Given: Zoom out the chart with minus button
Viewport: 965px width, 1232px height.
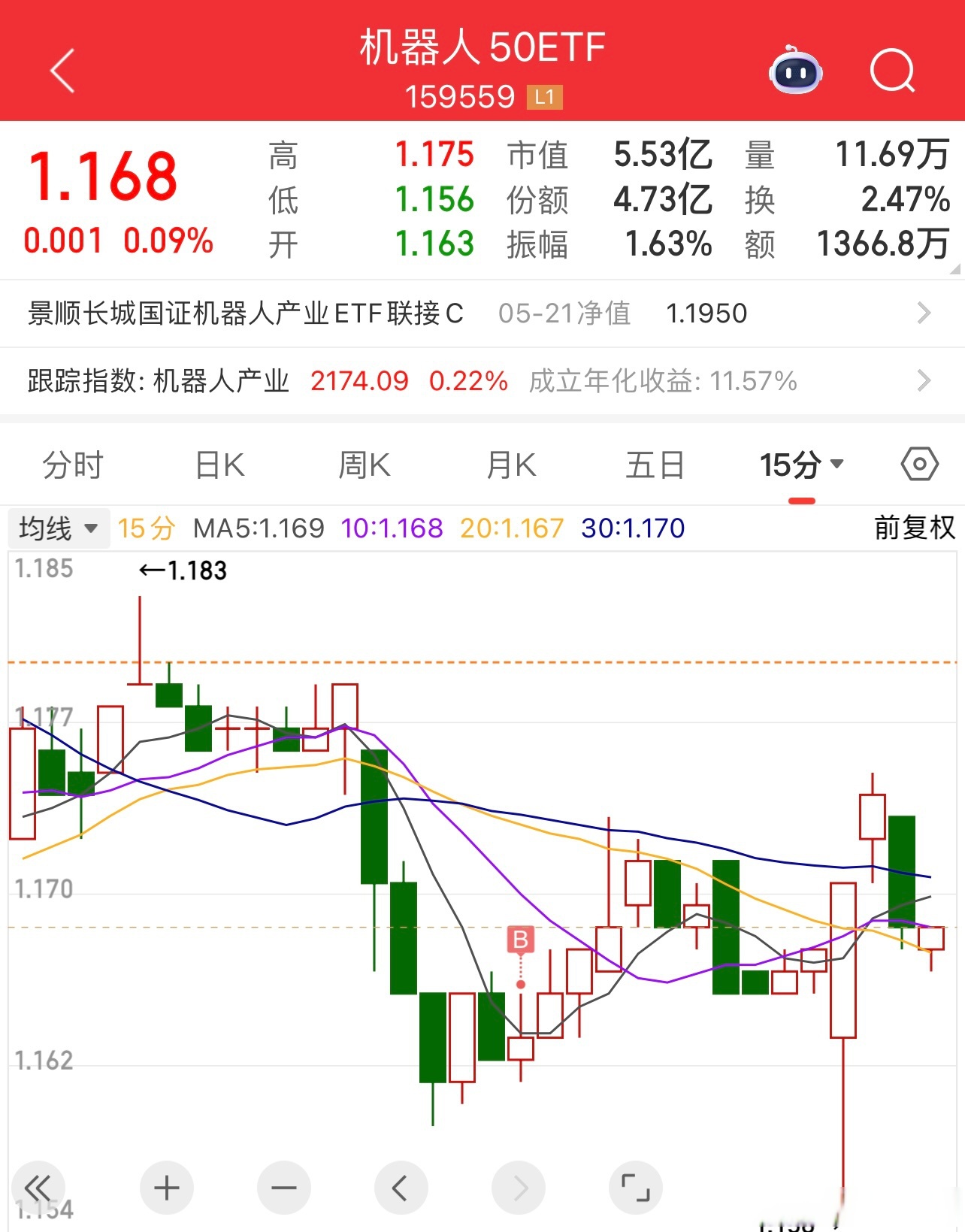Looking at the screenshot, I should pyautogui.click(x=283, y=1188).
